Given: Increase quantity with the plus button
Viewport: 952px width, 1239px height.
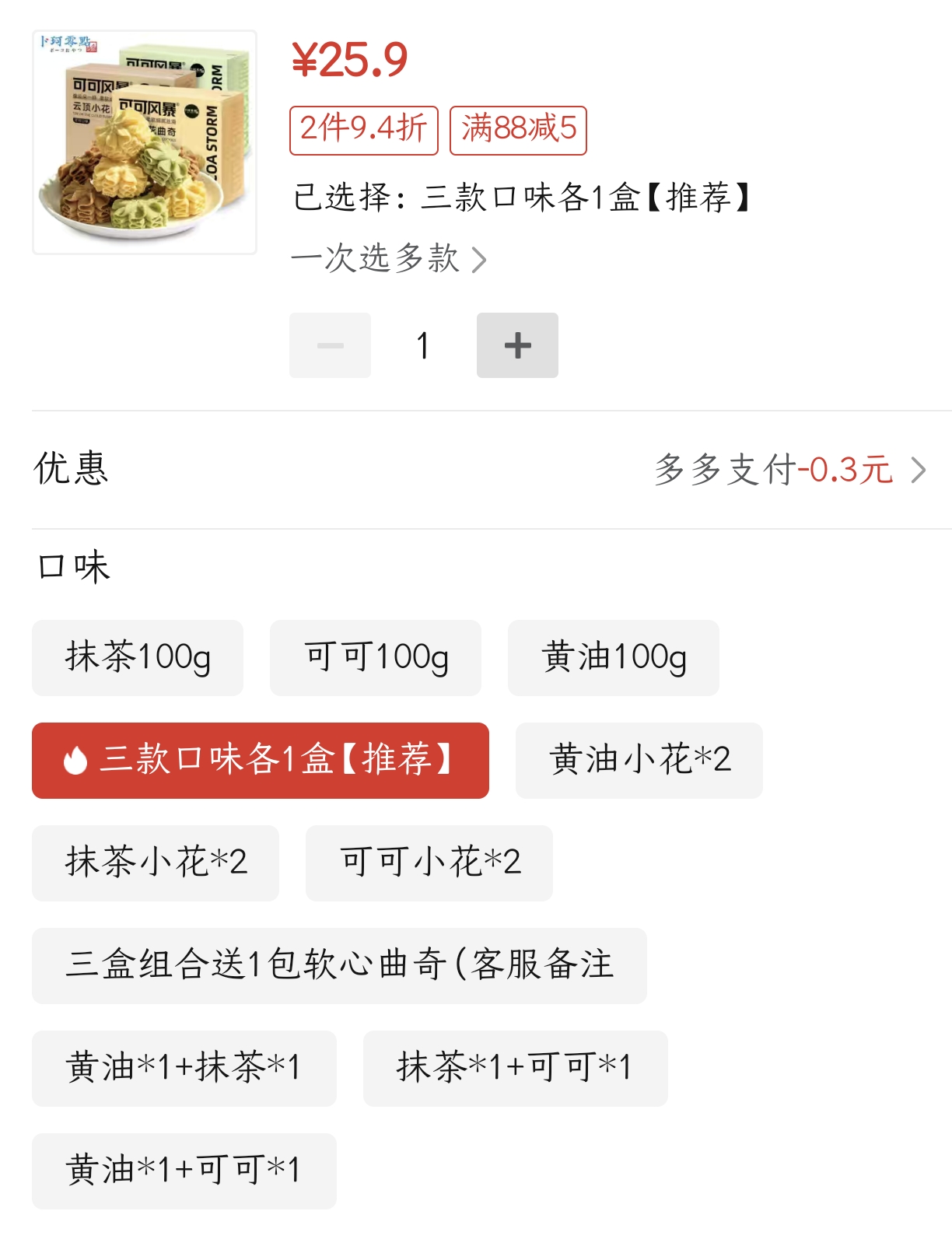Looking at the screenshot, I should (x=517, y=345).
